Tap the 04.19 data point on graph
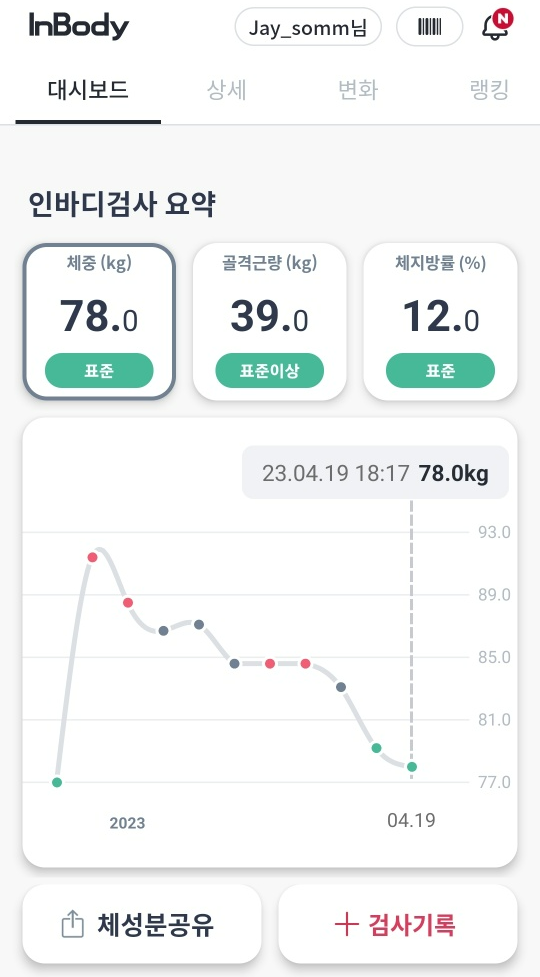 coord(412,766)
